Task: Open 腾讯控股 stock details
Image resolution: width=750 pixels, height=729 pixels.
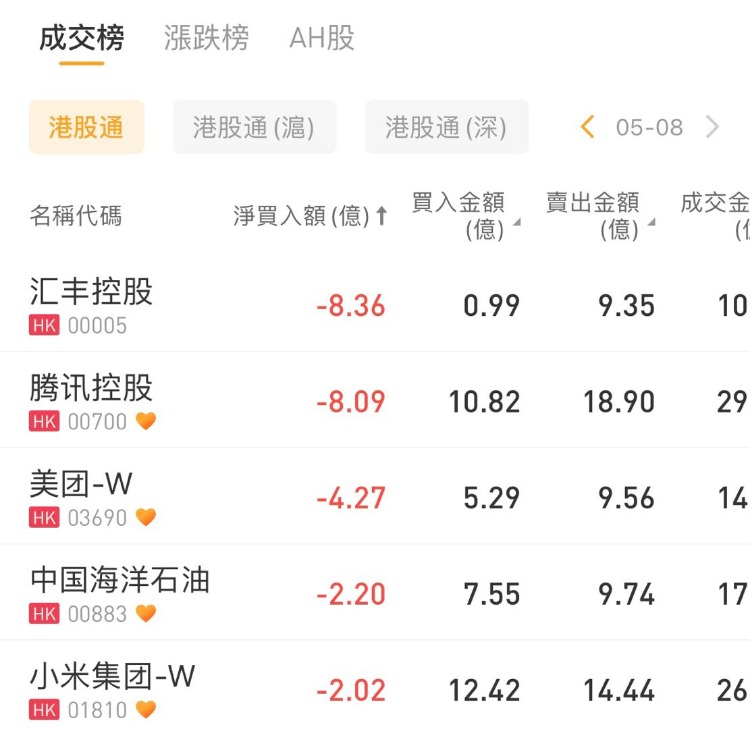Action: coord(91,400)
